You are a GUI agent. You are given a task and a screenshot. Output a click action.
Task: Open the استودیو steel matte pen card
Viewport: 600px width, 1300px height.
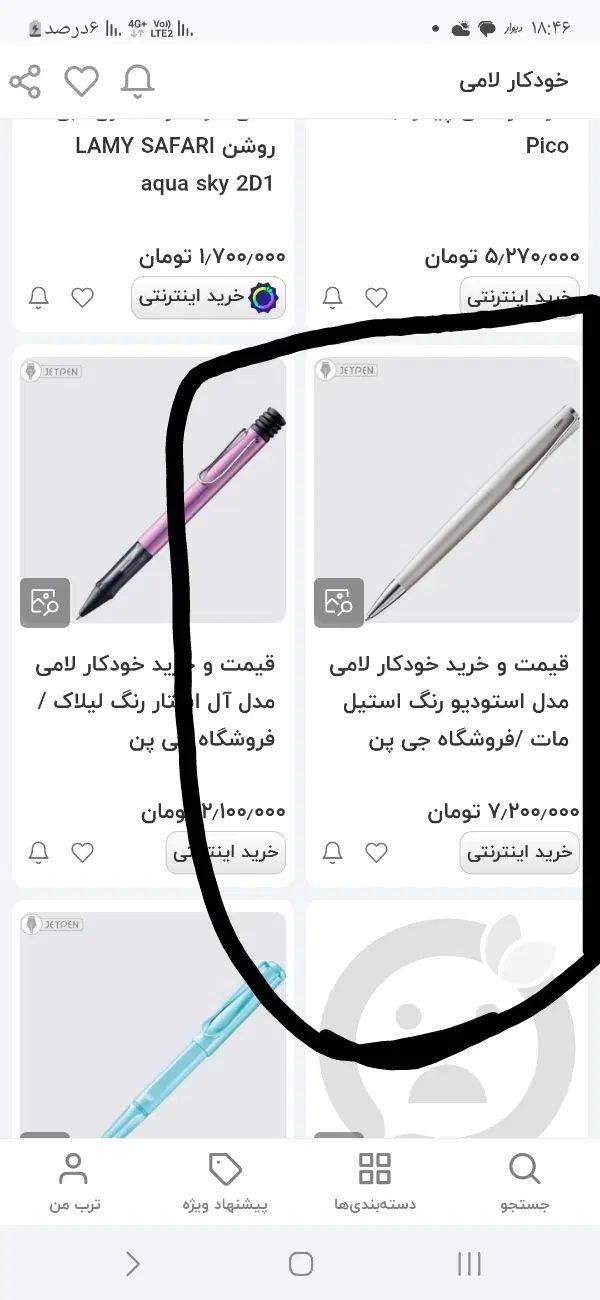point(447,490)
